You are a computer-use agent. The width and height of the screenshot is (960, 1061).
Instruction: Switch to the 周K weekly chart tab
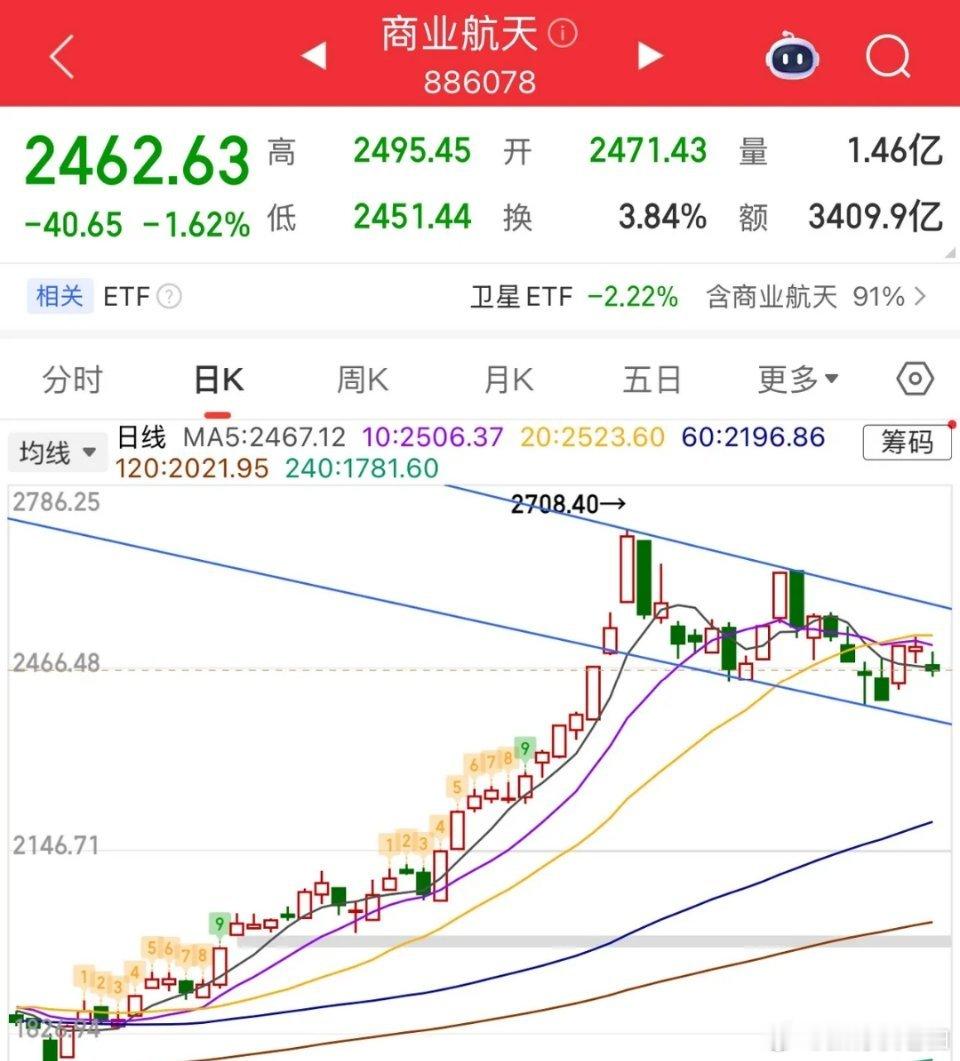click(x=360, y=379)
